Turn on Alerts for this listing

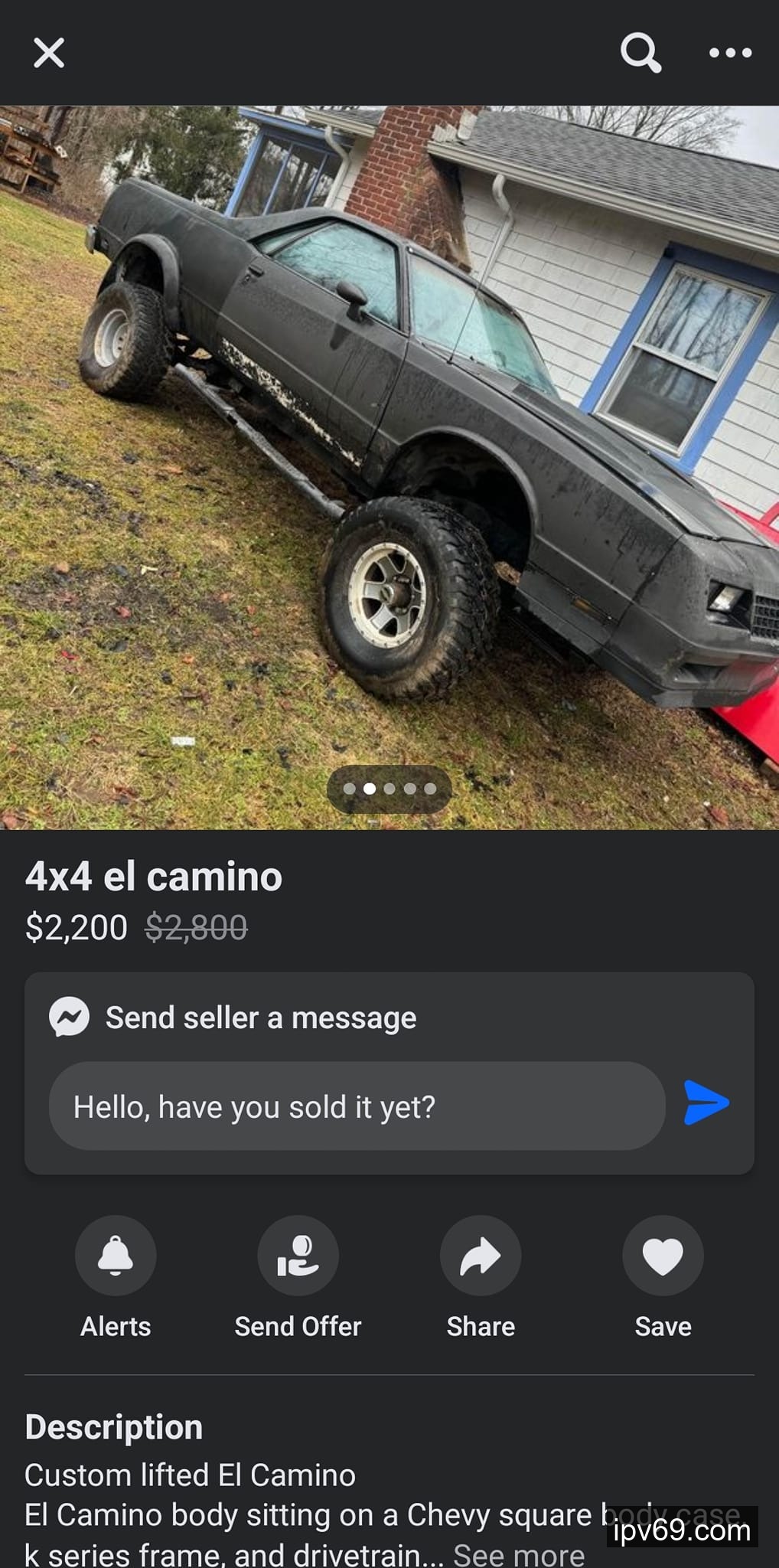tap(116, 1256)
